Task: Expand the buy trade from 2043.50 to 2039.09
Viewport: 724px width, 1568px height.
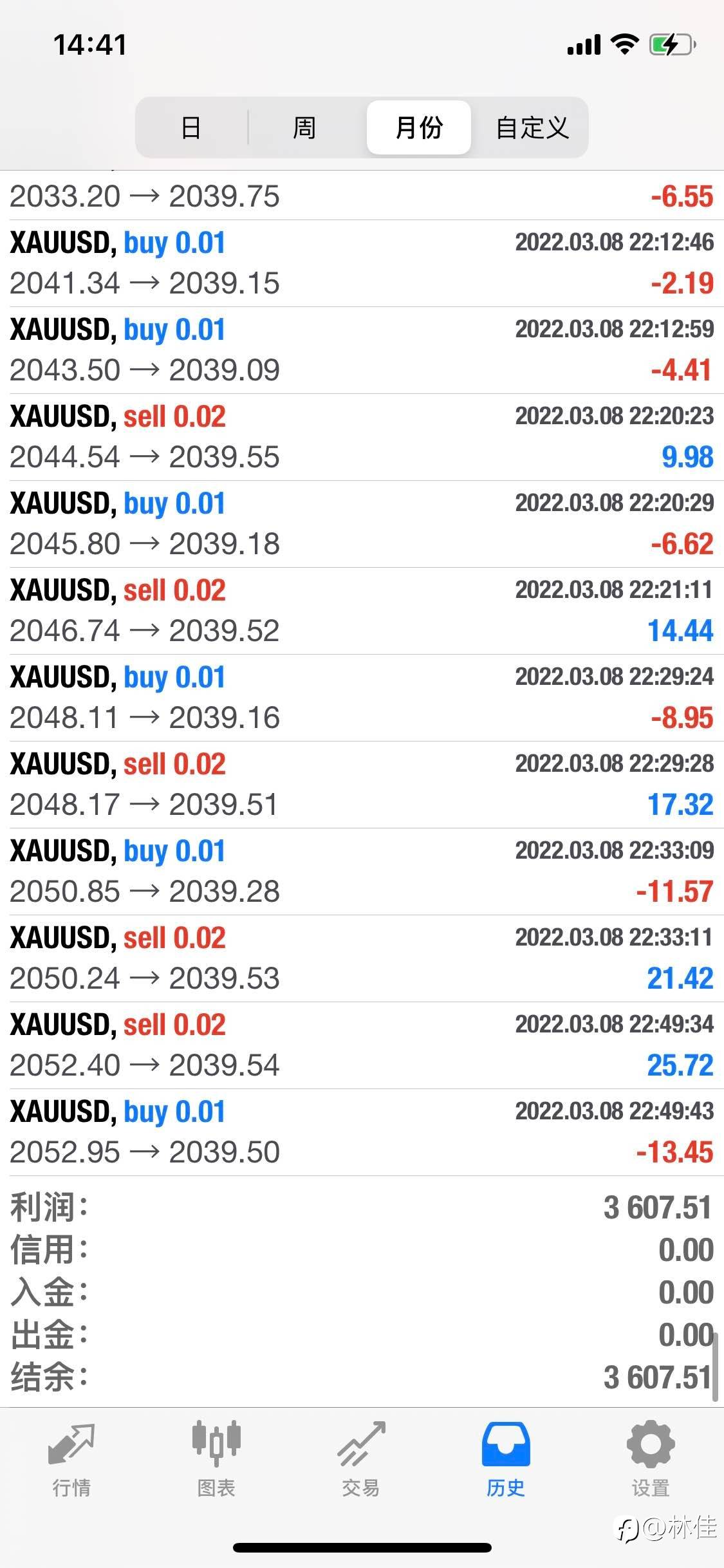Action: pos(362,350)
